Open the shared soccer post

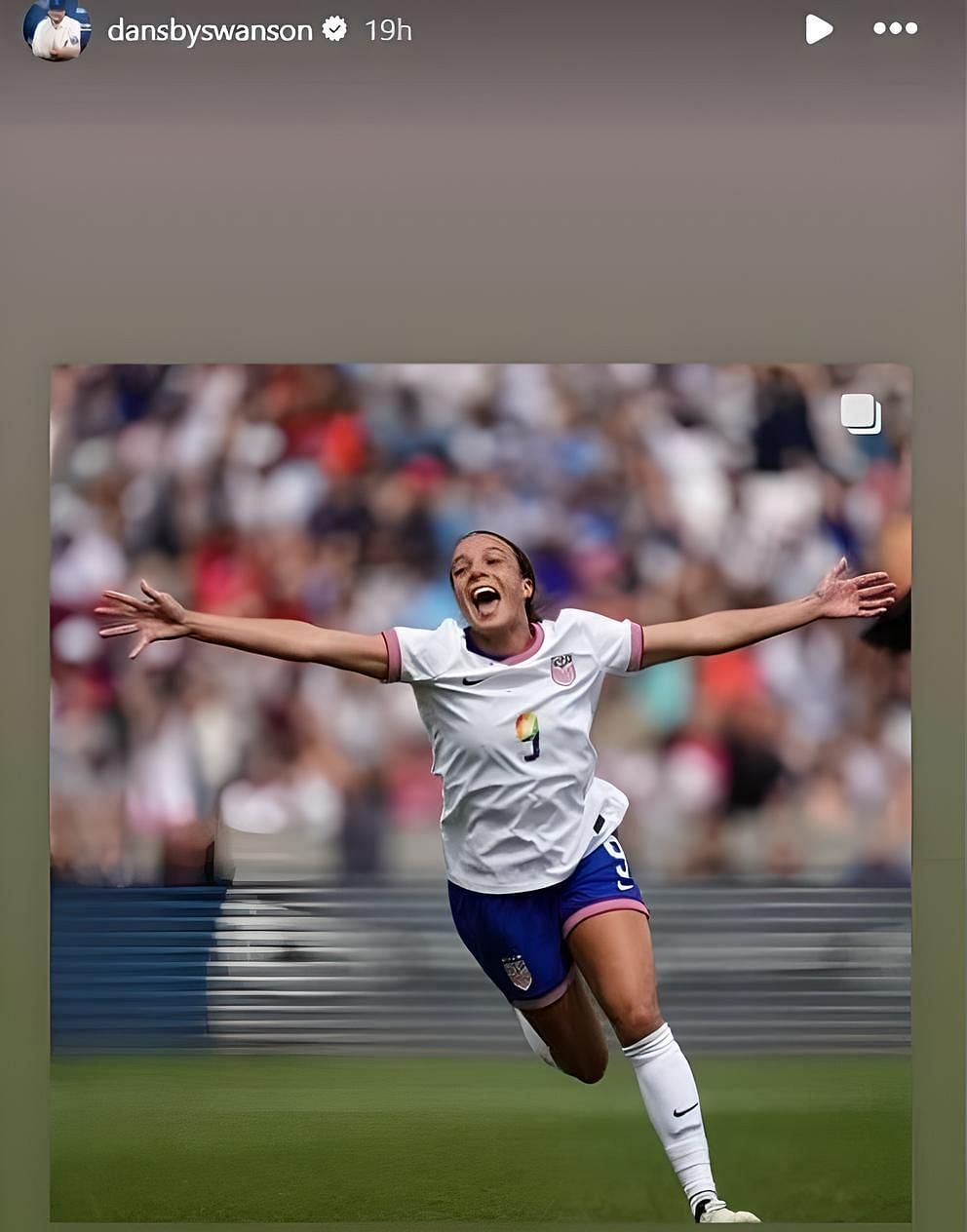[x=482, y=791]
